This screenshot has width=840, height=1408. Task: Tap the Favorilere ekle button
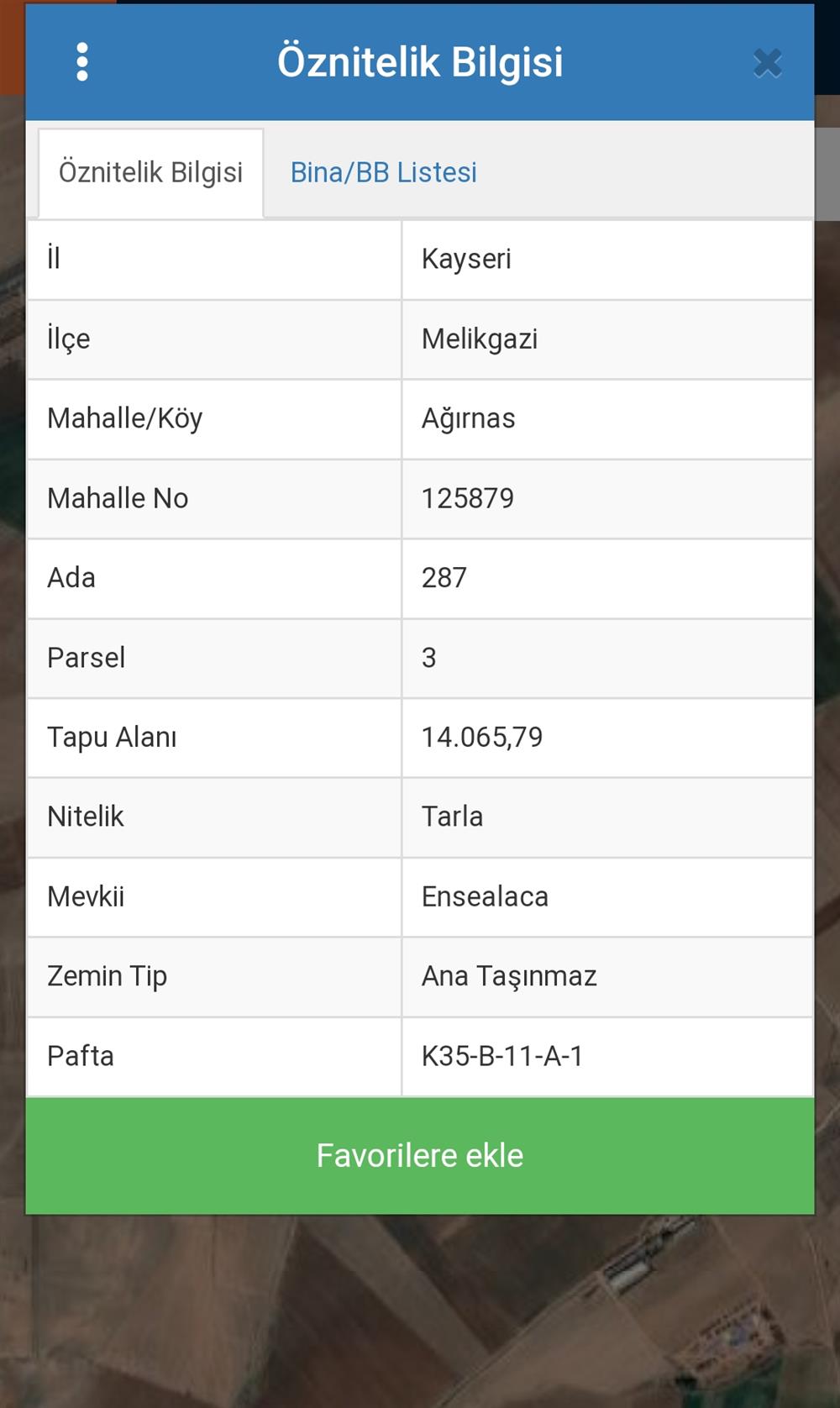[x=420, y=1155]
